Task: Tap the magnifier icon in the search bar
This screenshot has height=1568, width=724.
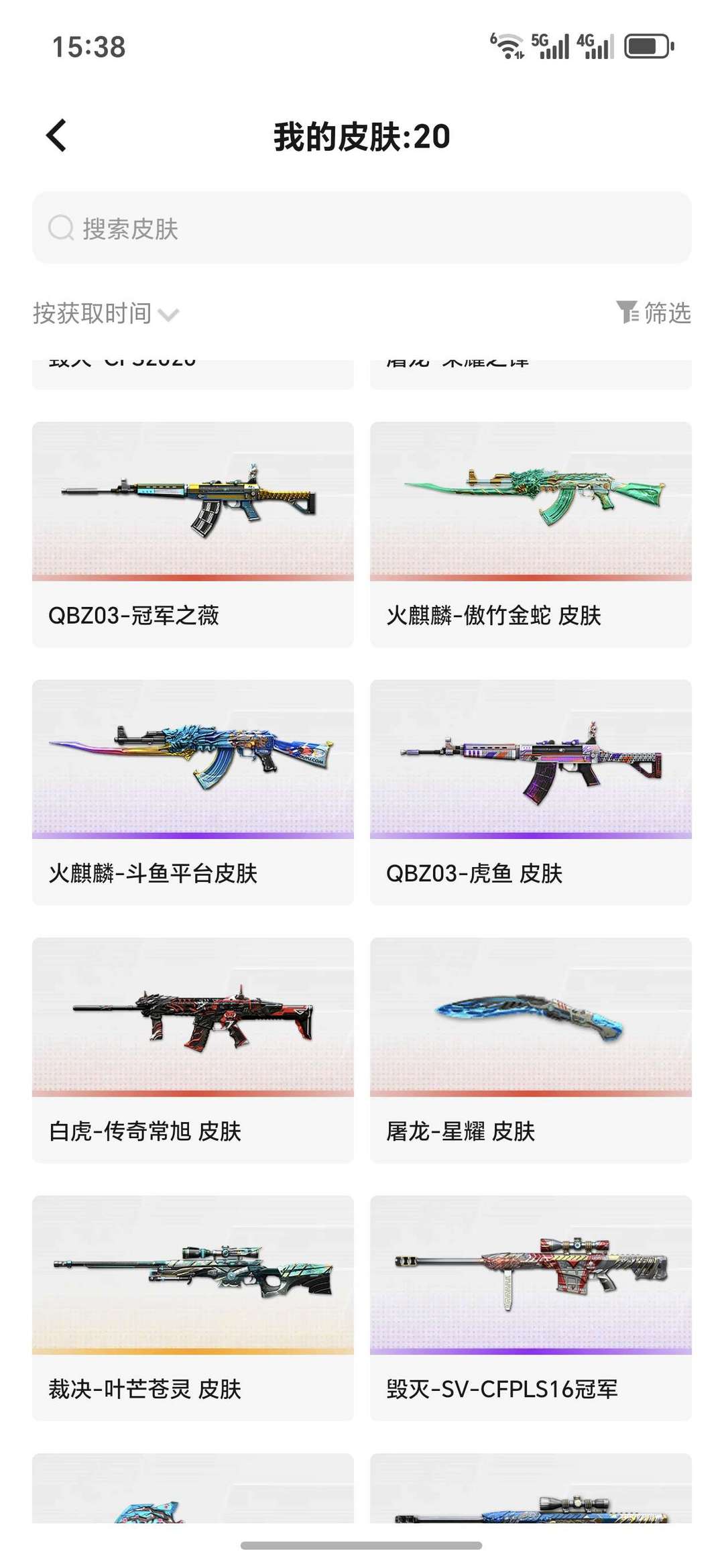Action: coord(60,228)
